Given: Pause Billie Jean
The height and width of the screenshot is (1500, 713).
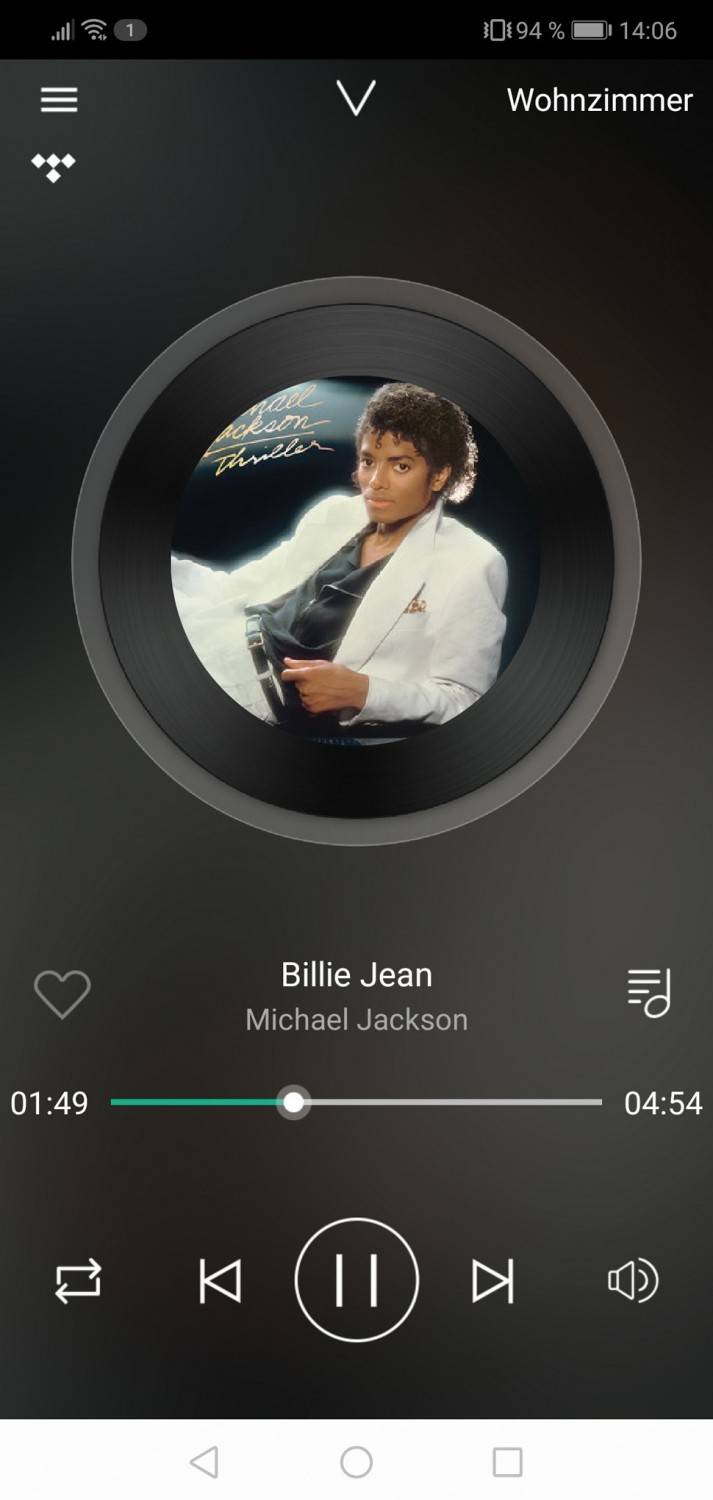Looking at the screenshot, I should 356,1279.
